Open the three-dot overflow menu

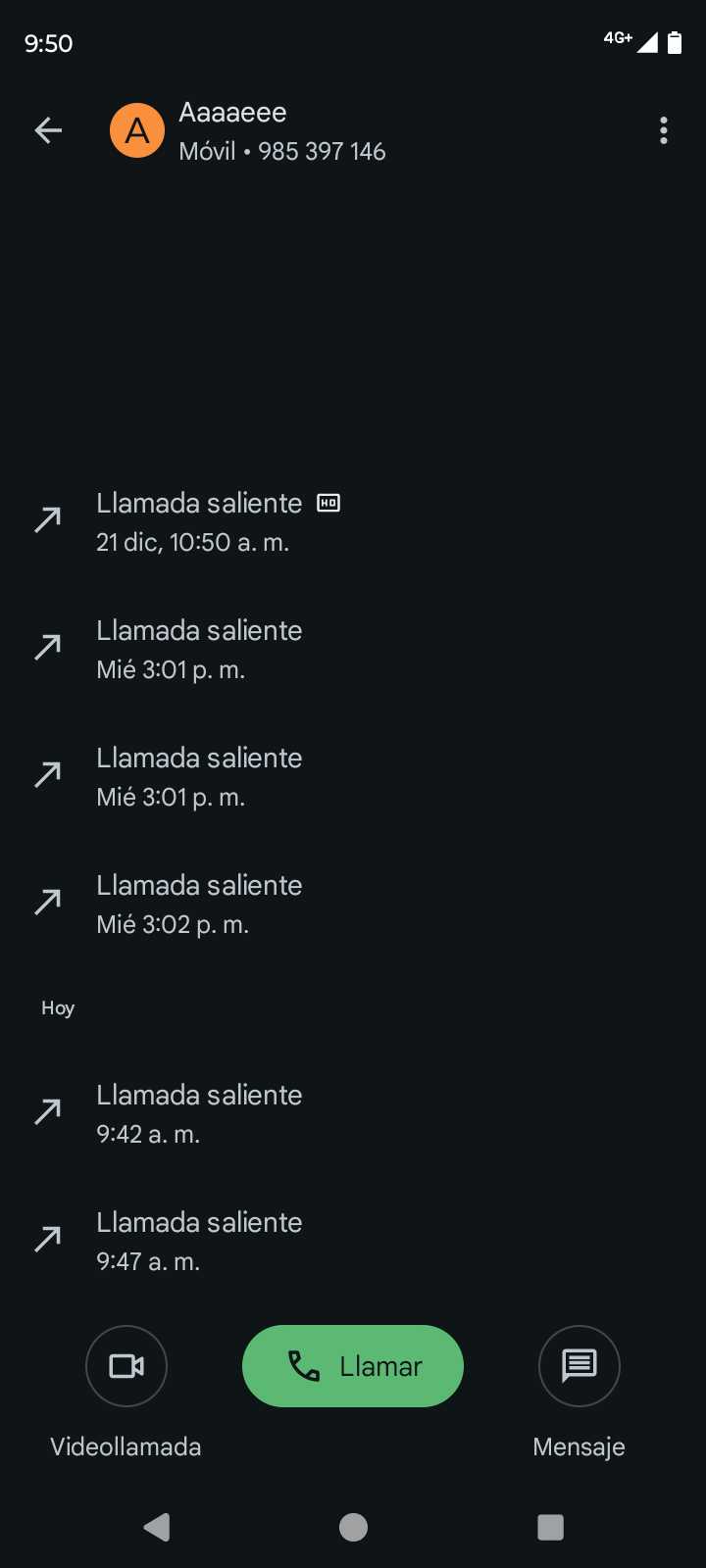coord(664,130)
